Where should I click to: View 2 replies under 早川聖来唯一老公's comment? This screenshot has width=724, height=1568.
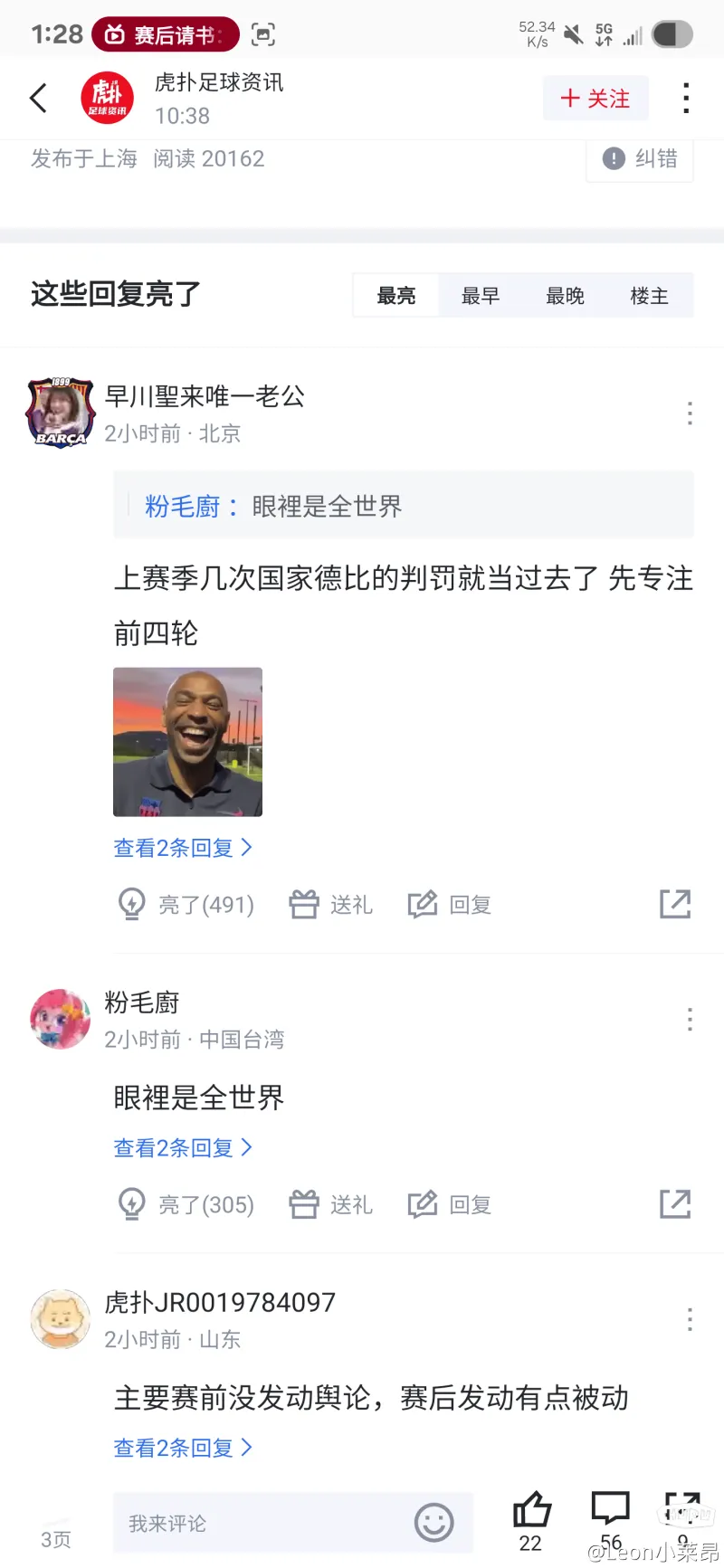click(x=182, y=848)
